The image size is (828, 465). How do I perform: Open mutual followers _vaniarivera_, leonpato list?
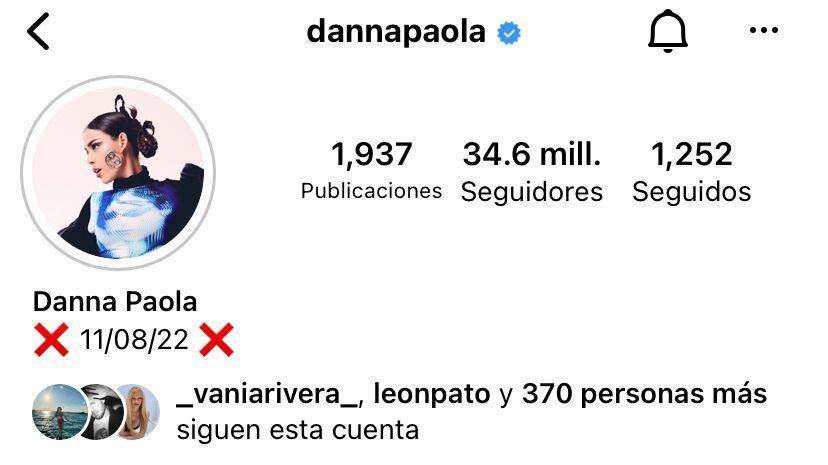[x=470, y=411]
